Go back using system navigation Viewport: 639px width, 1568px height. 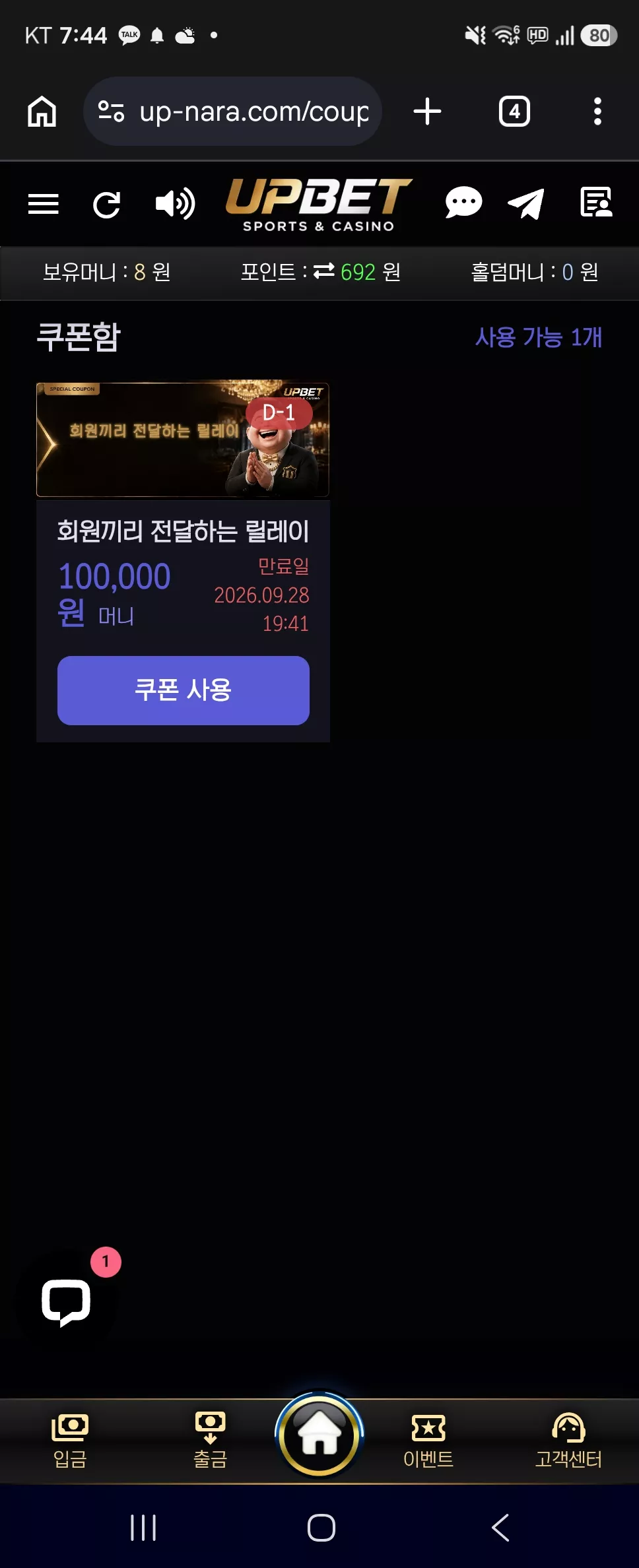coord(500,1527)
